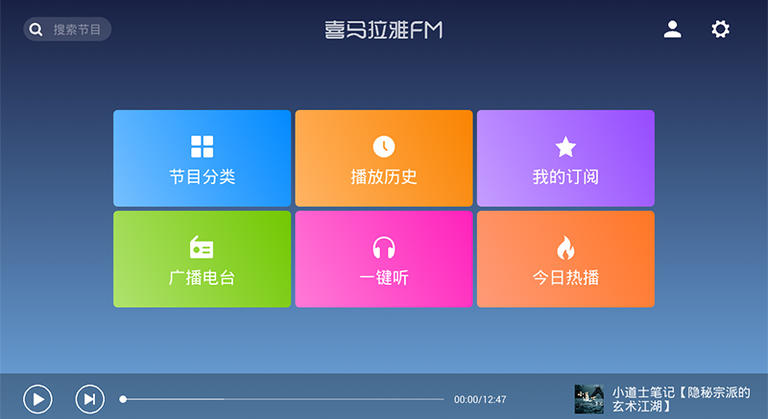Screen dimensions: 768x419
Task: Open the settings gear
Action: pyautogui.click(x=720, y=29)
